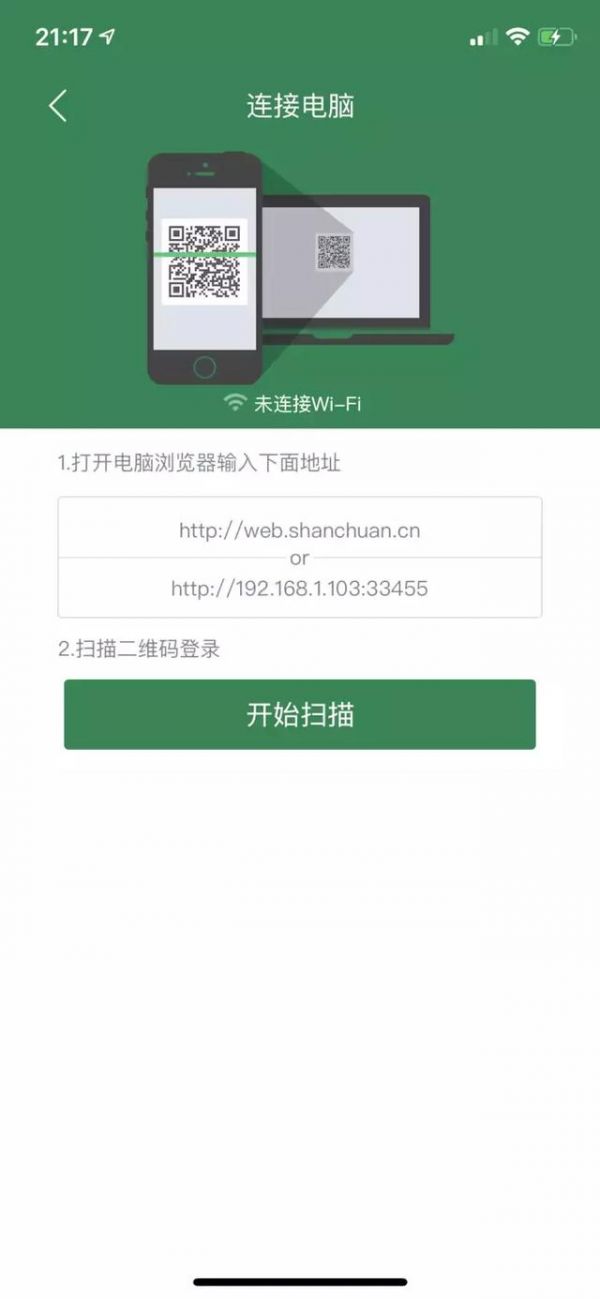Tap the 开始扫描 button
Image resolution: width=600 pixels, height=1299 pixels.
pyautogui.click(x=300, y=714)
